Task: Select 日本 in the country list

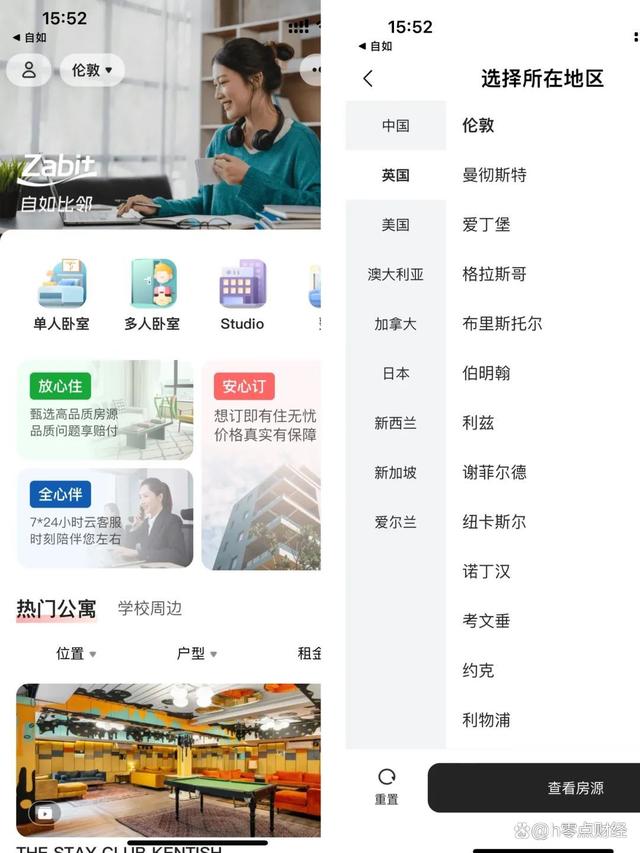Action: [x=395, y=373]
